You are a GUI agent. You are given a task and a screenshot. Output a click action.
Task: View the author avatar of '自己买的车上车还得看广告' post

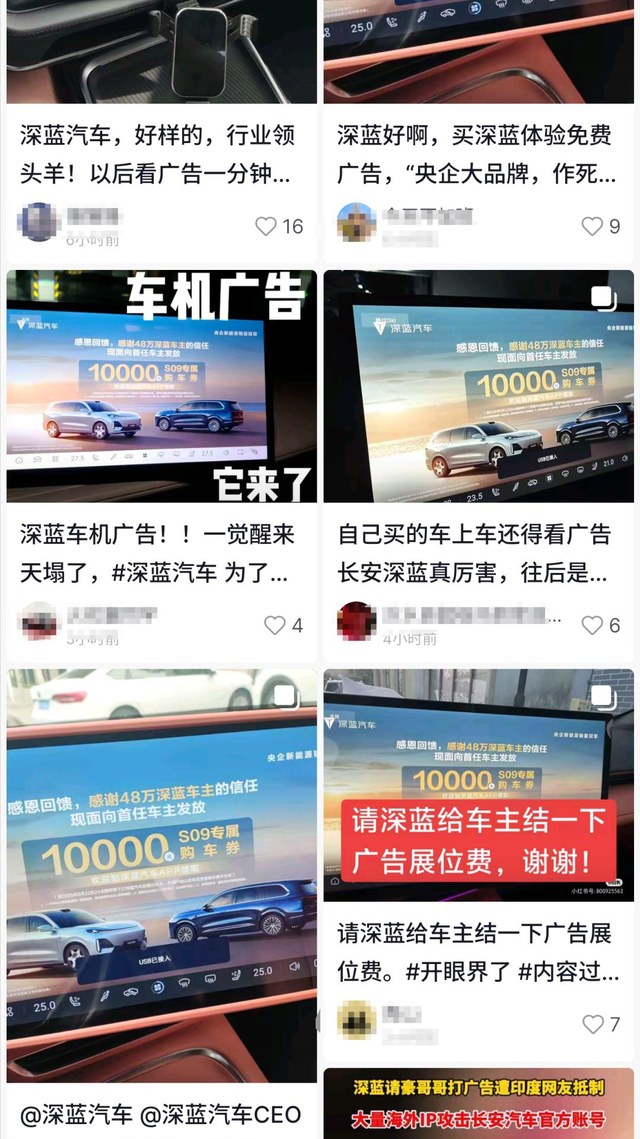356,621
